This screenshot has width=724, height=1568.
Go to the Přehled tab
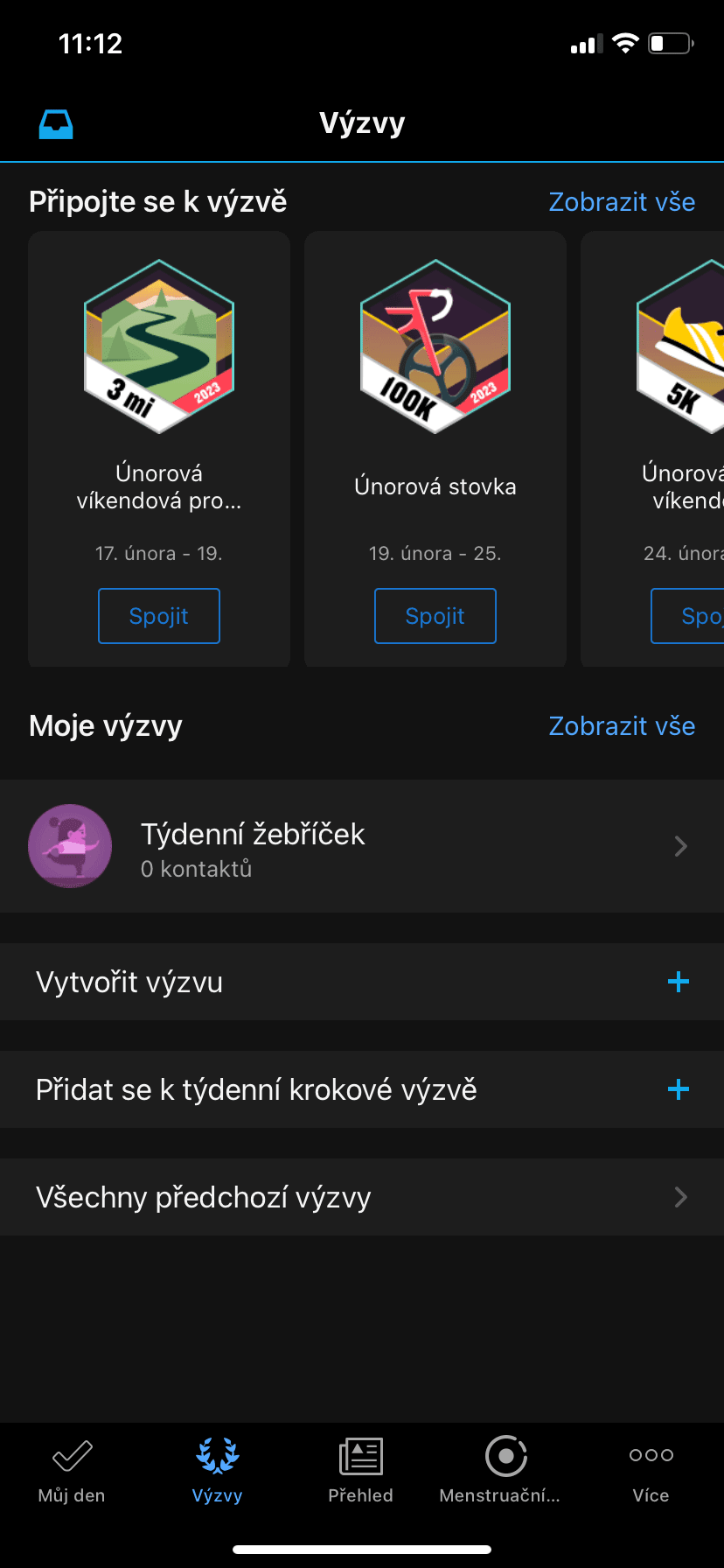361,1472
